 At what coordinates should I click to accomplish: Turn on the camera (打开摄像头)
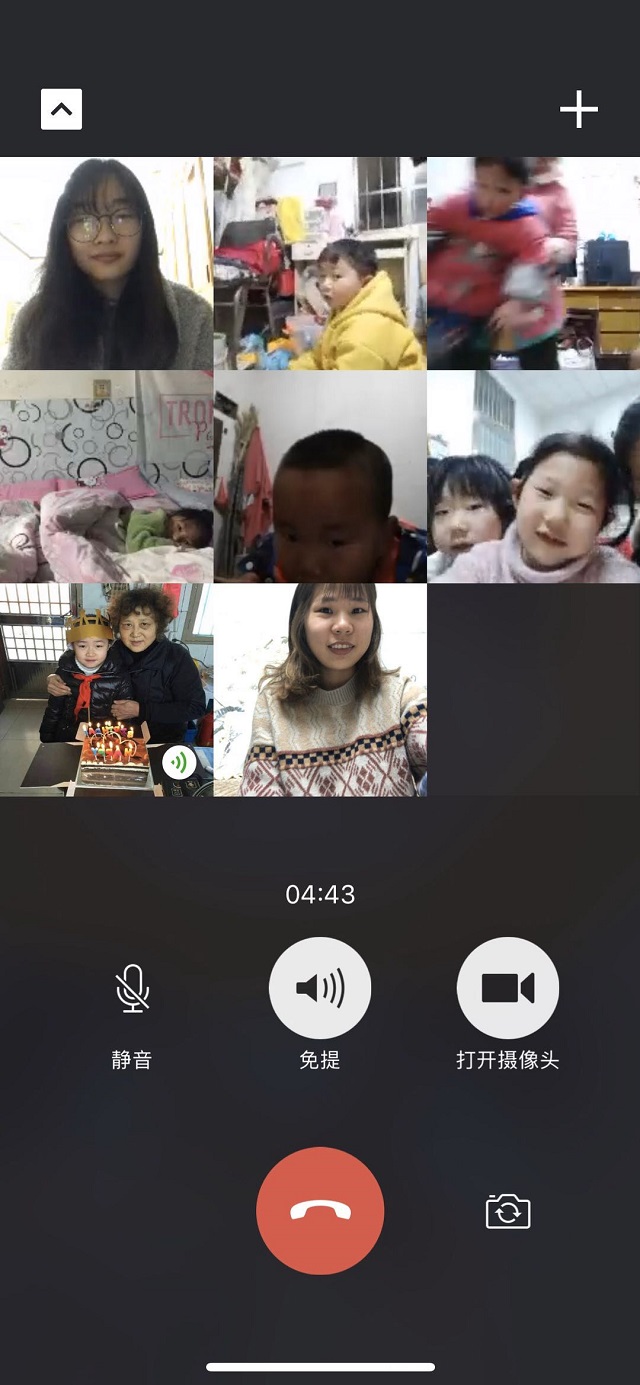click(x=507, y=988)
